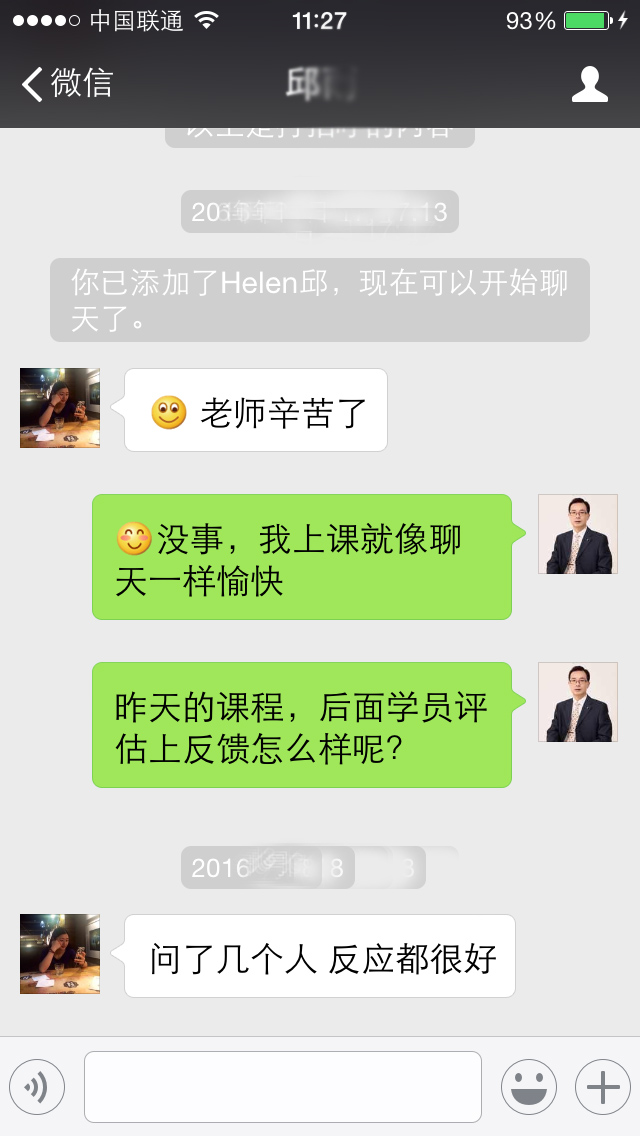Image resolution: width=640 pixels, height=1136 pixels.
Task: Tap Helen's avatar beside 老师辛苦了
Action: pyautogui.click(x=60, y=408)
